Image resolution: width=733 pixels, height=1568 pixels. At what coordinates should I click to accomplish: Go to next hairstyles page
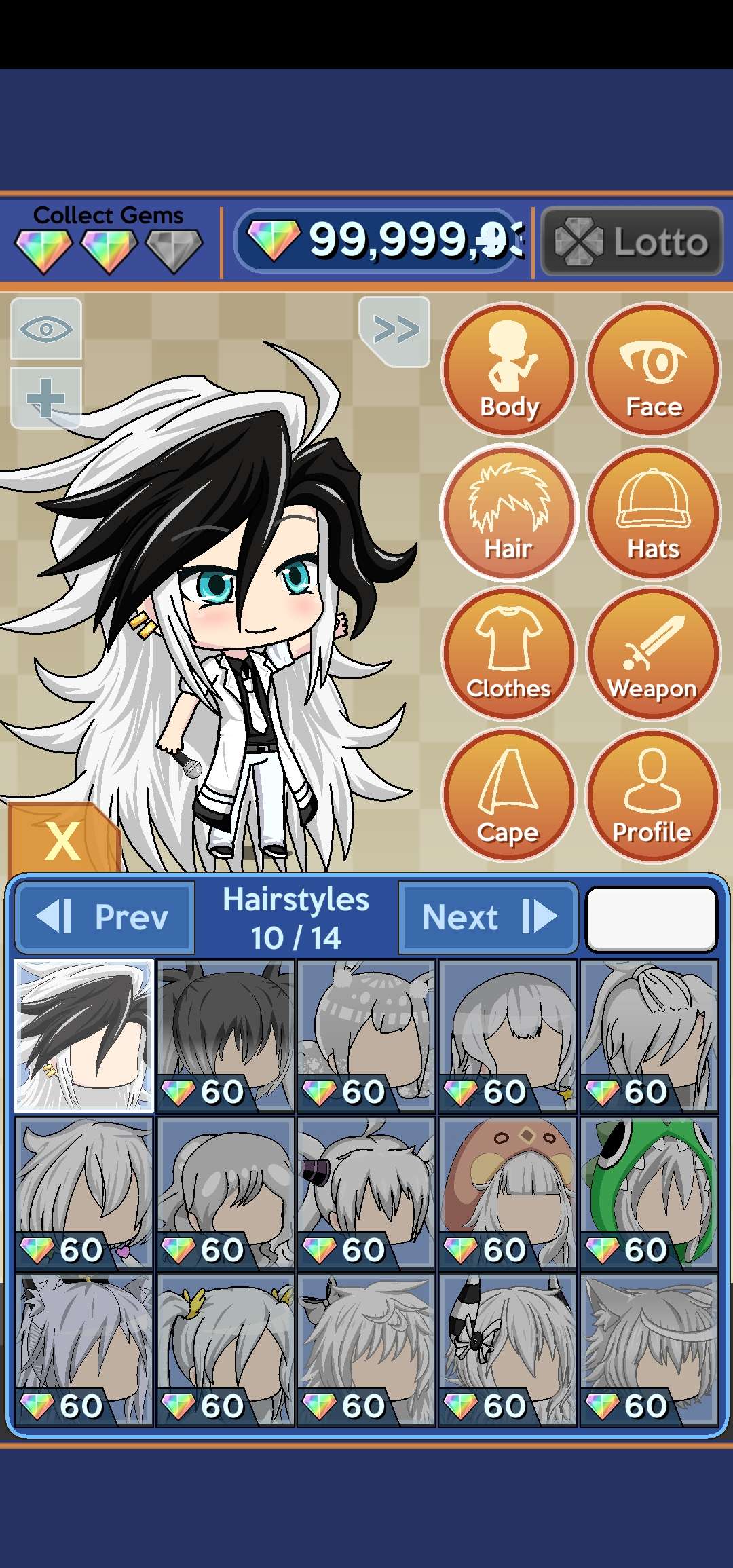487,917
